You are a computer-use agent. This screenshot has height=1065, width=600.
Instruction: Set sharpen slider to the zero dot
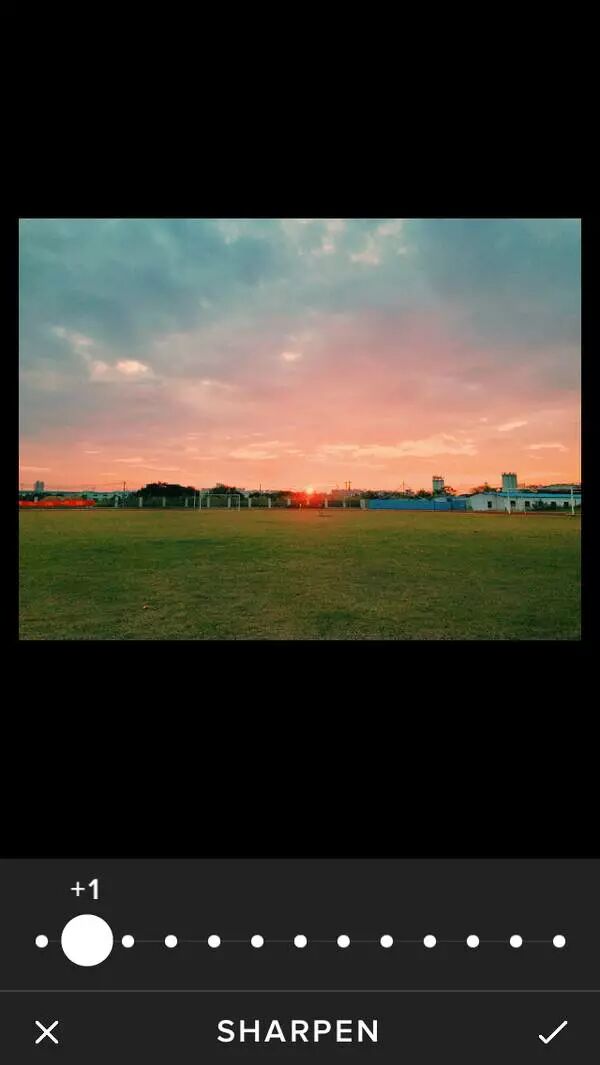(x=41, y=941)
